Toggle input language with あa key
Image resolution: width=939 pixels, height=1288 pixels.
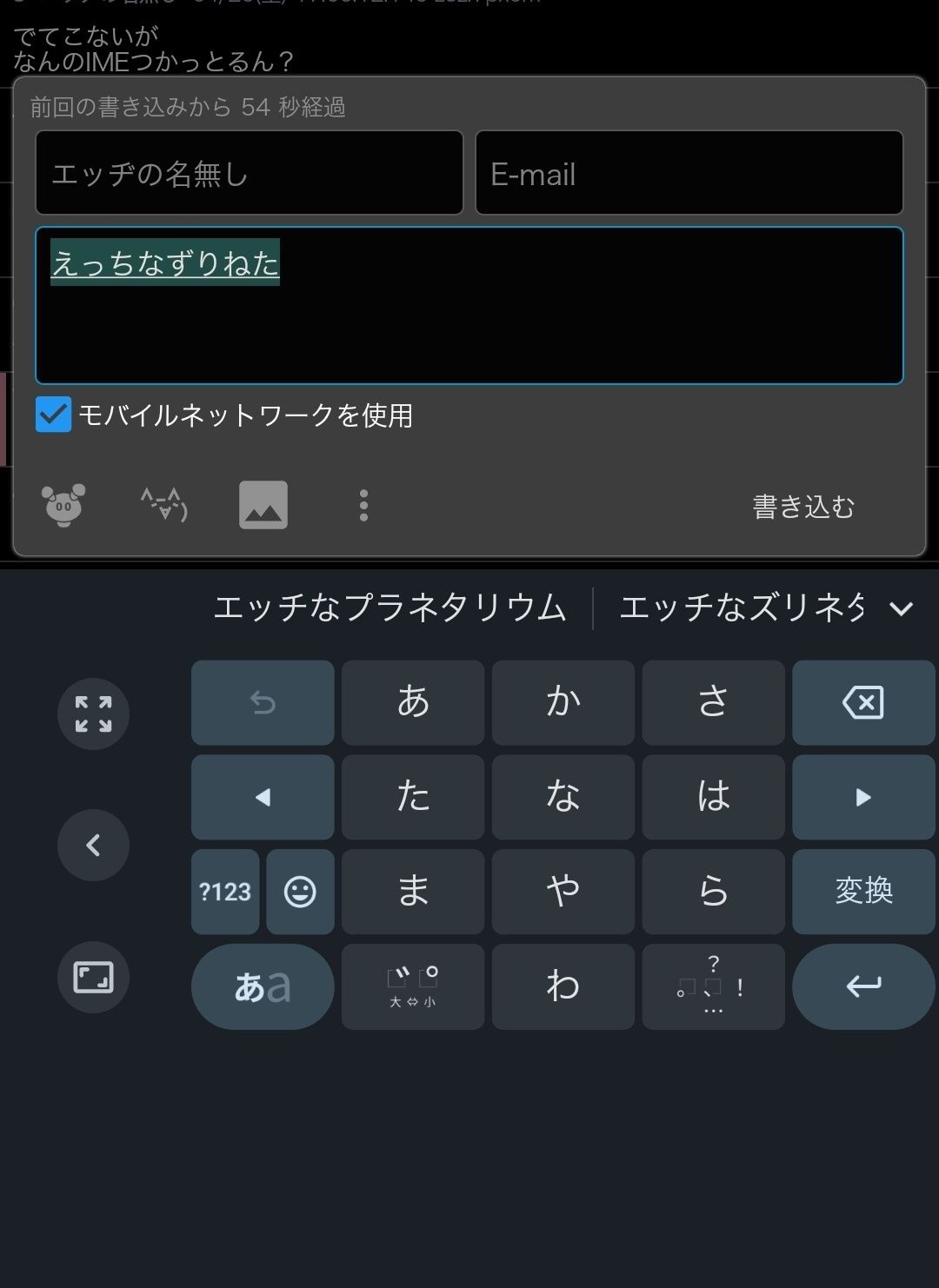click(x=263, y=986)
